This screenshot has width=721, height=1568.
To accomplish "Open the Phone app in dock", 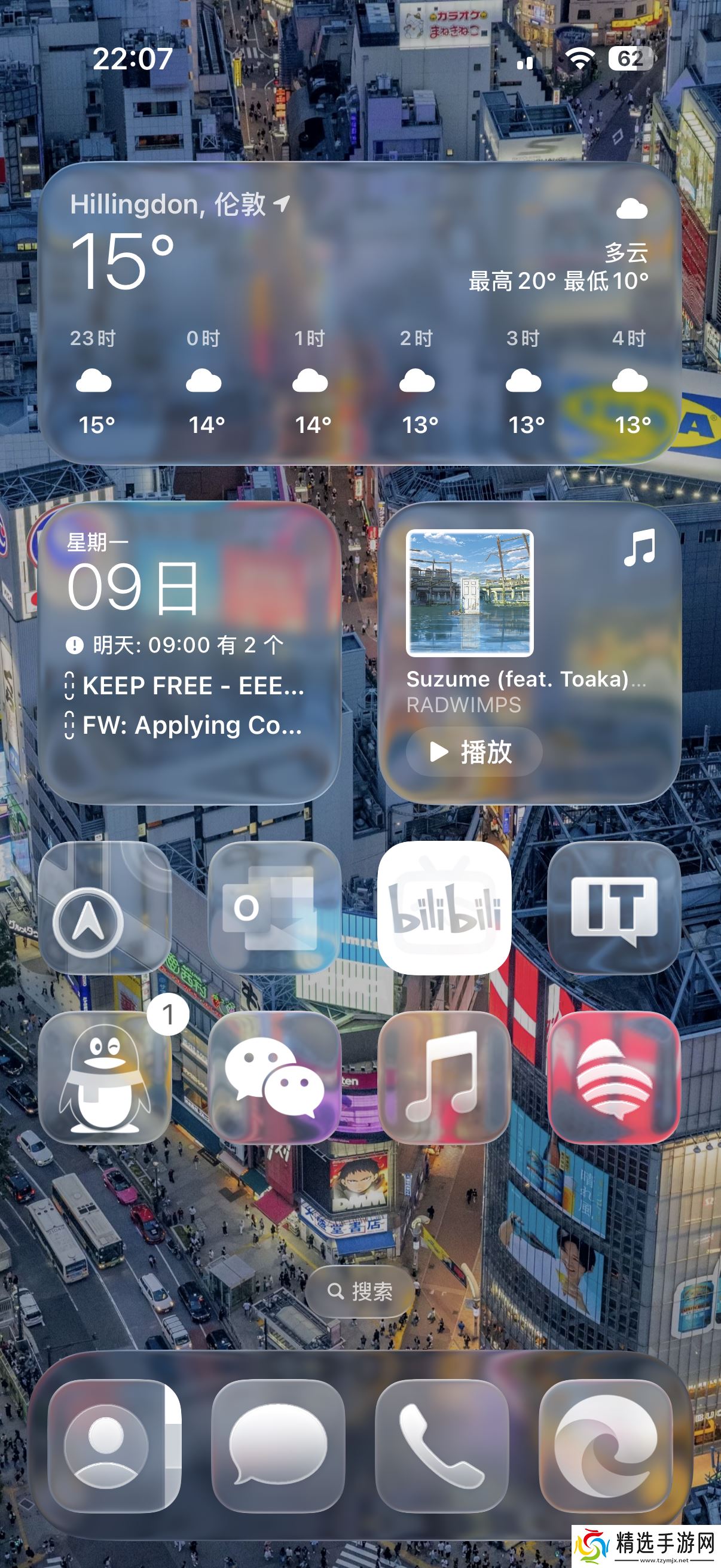I will click(x=442, y=1446).
